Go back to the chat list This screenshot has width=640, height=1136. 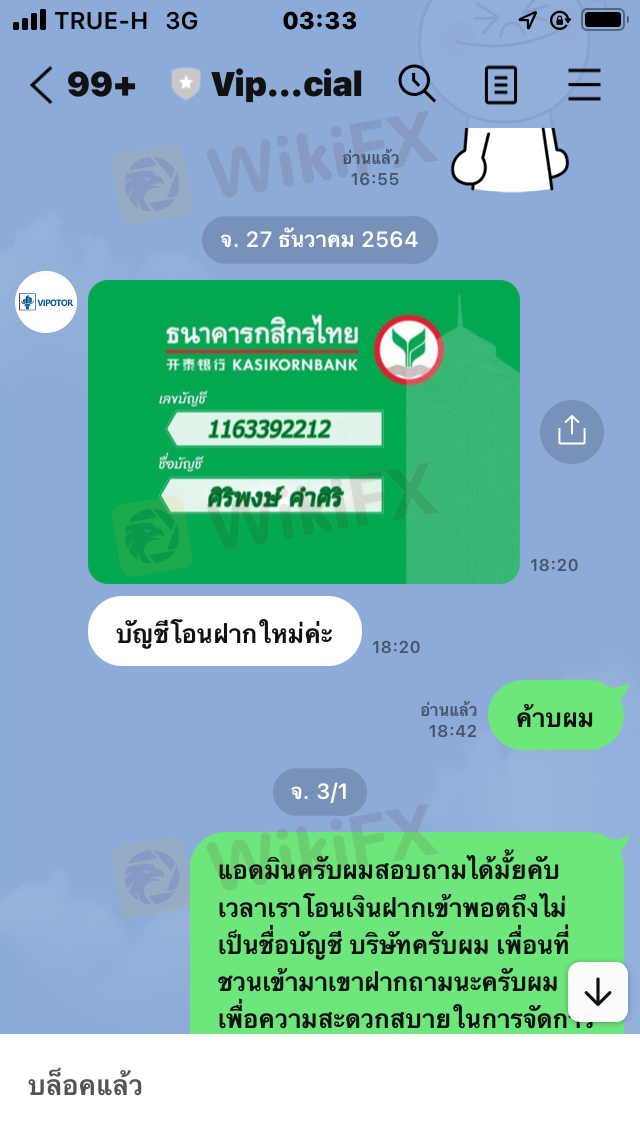pyautogui.click(x=40, y=85)
